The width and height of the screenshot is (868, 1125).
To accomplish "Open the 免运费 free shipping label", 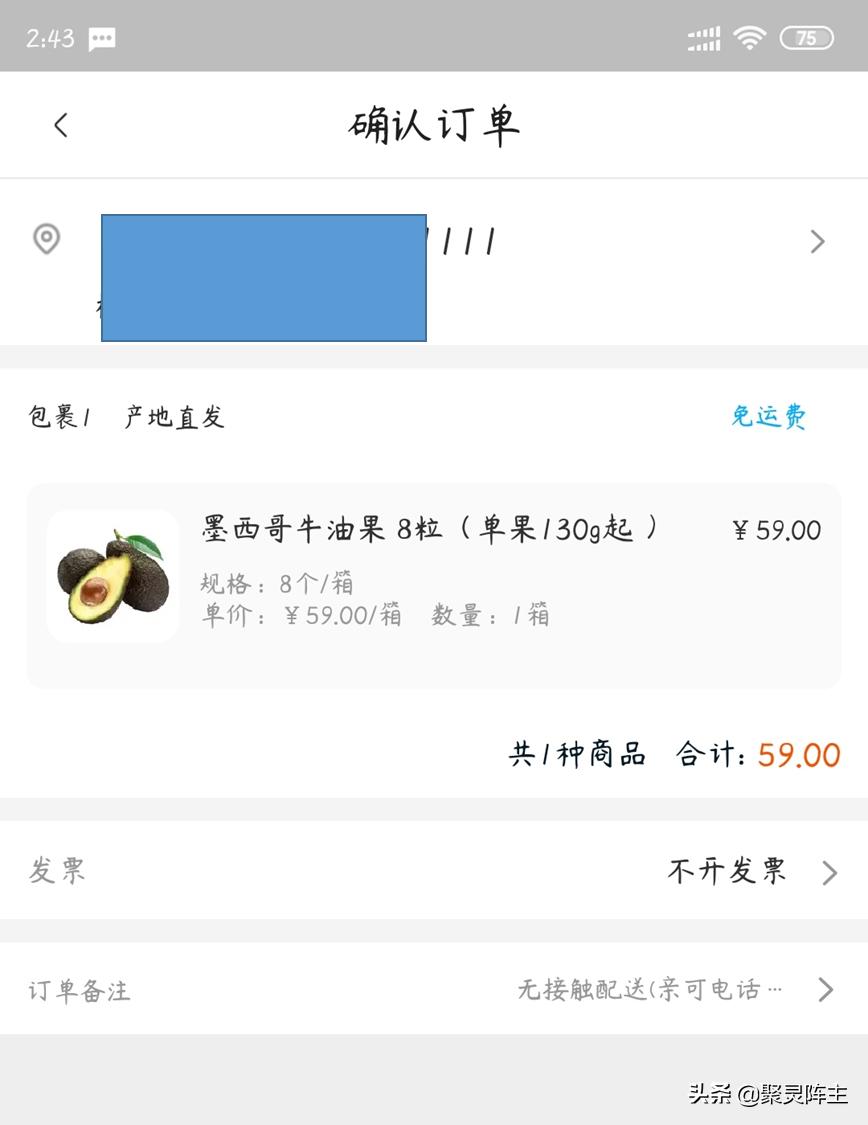I will pos(768,418).
